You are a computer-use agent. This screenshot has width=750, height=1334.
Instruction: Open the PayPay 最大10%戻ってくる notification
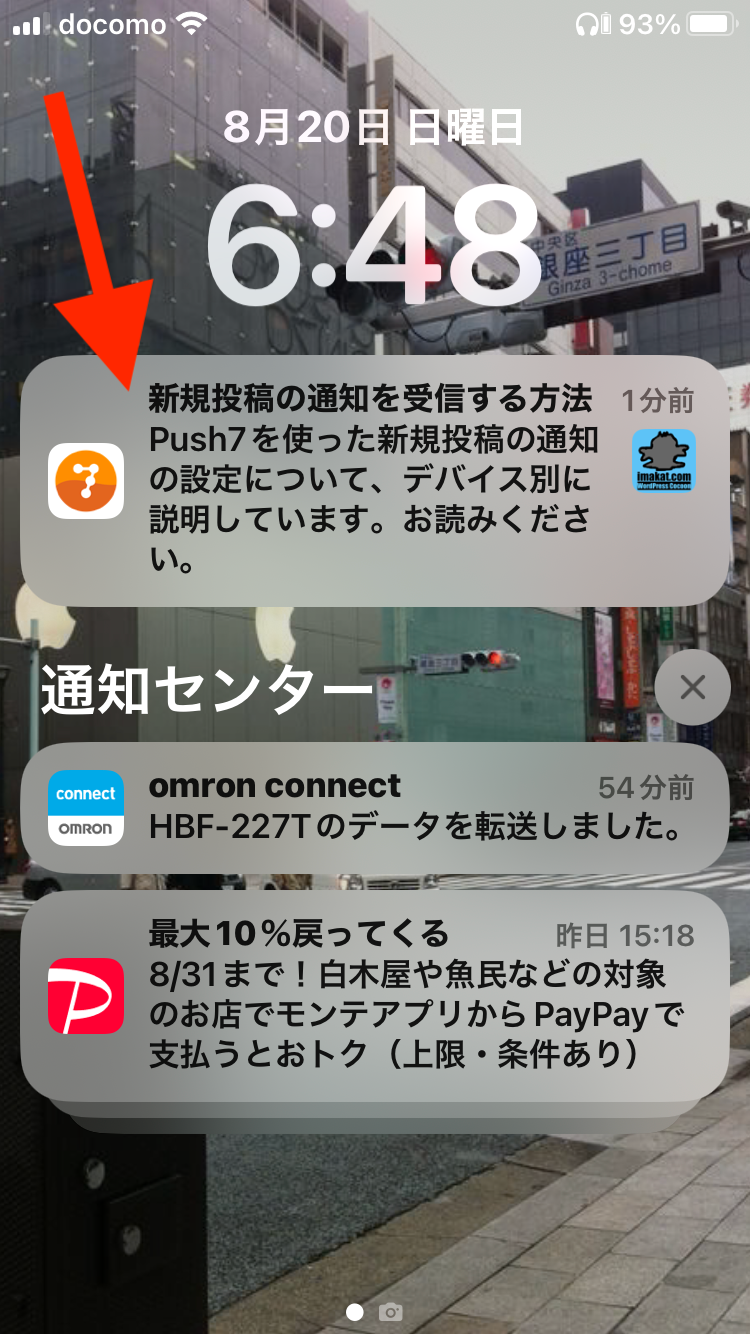tap(375, 995)
